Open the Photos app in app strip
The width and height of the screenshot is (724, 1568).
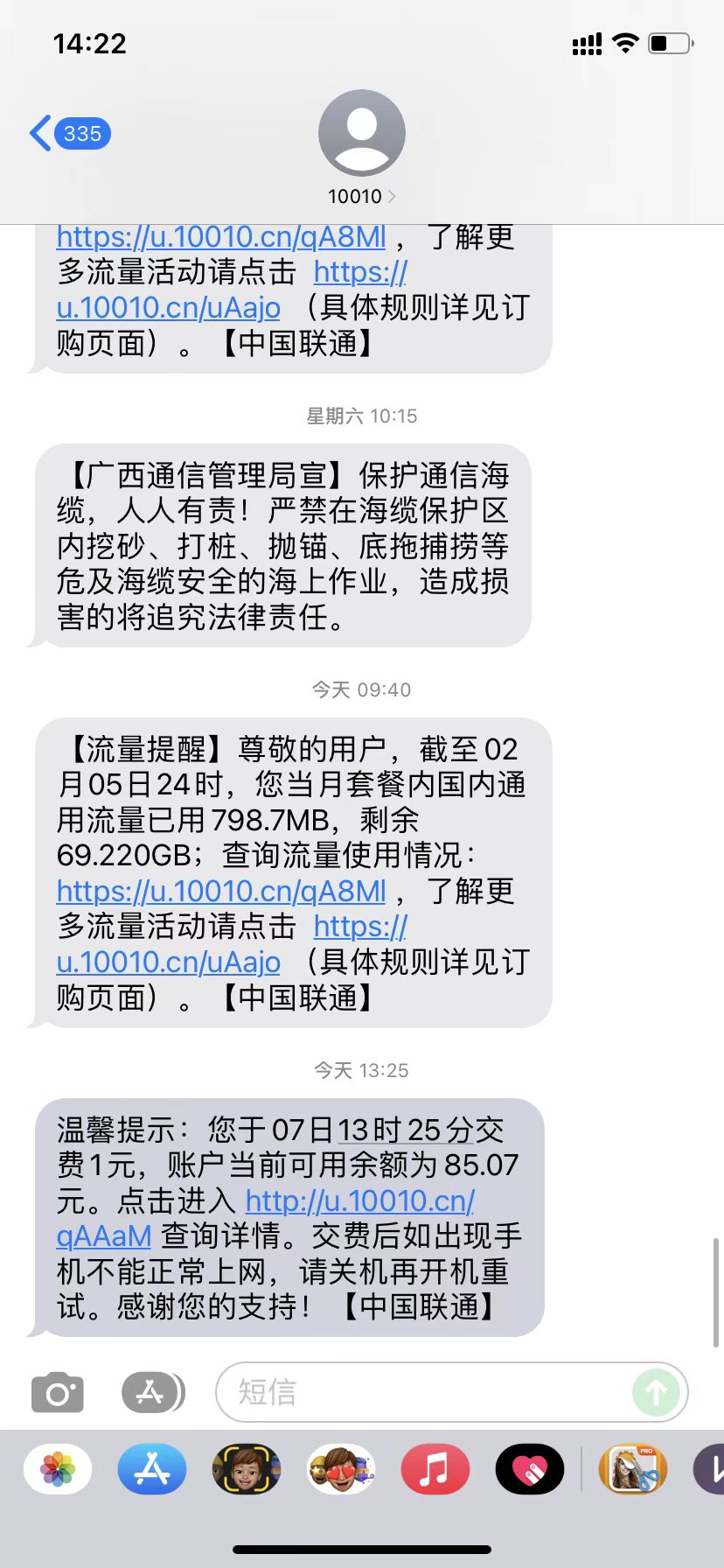[58, 1469]
